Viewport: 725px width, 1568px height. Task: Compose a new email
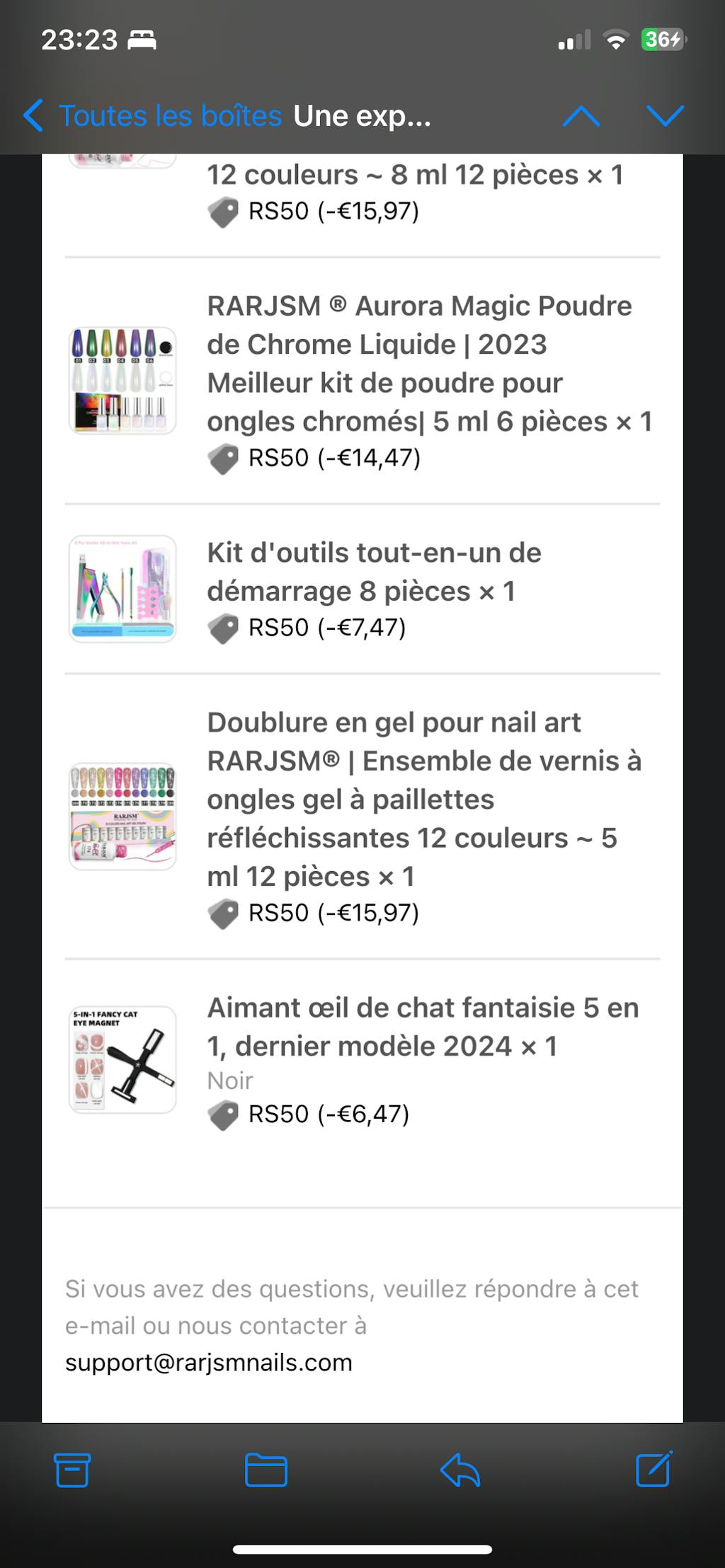[x=653, y=1470]
